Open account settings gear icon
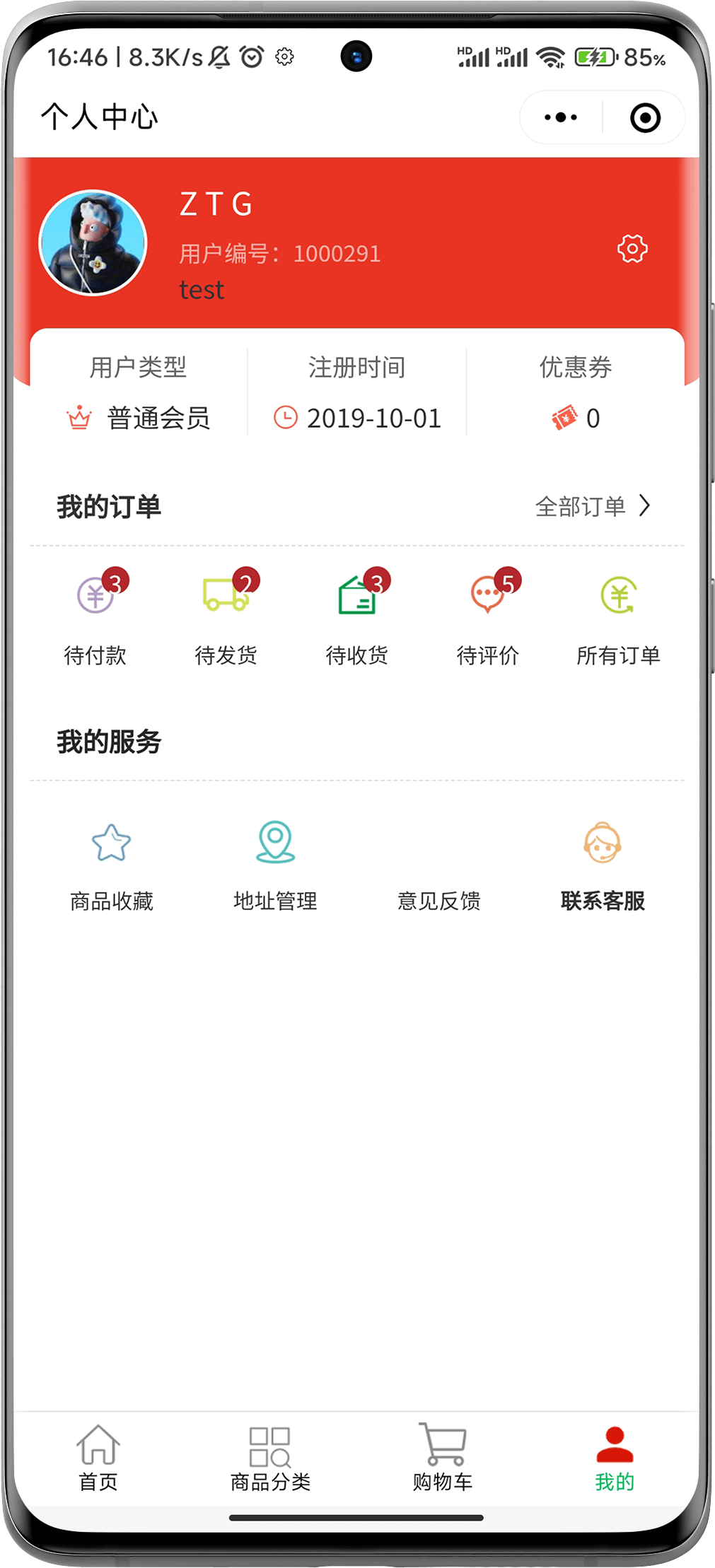 (632, 249)
